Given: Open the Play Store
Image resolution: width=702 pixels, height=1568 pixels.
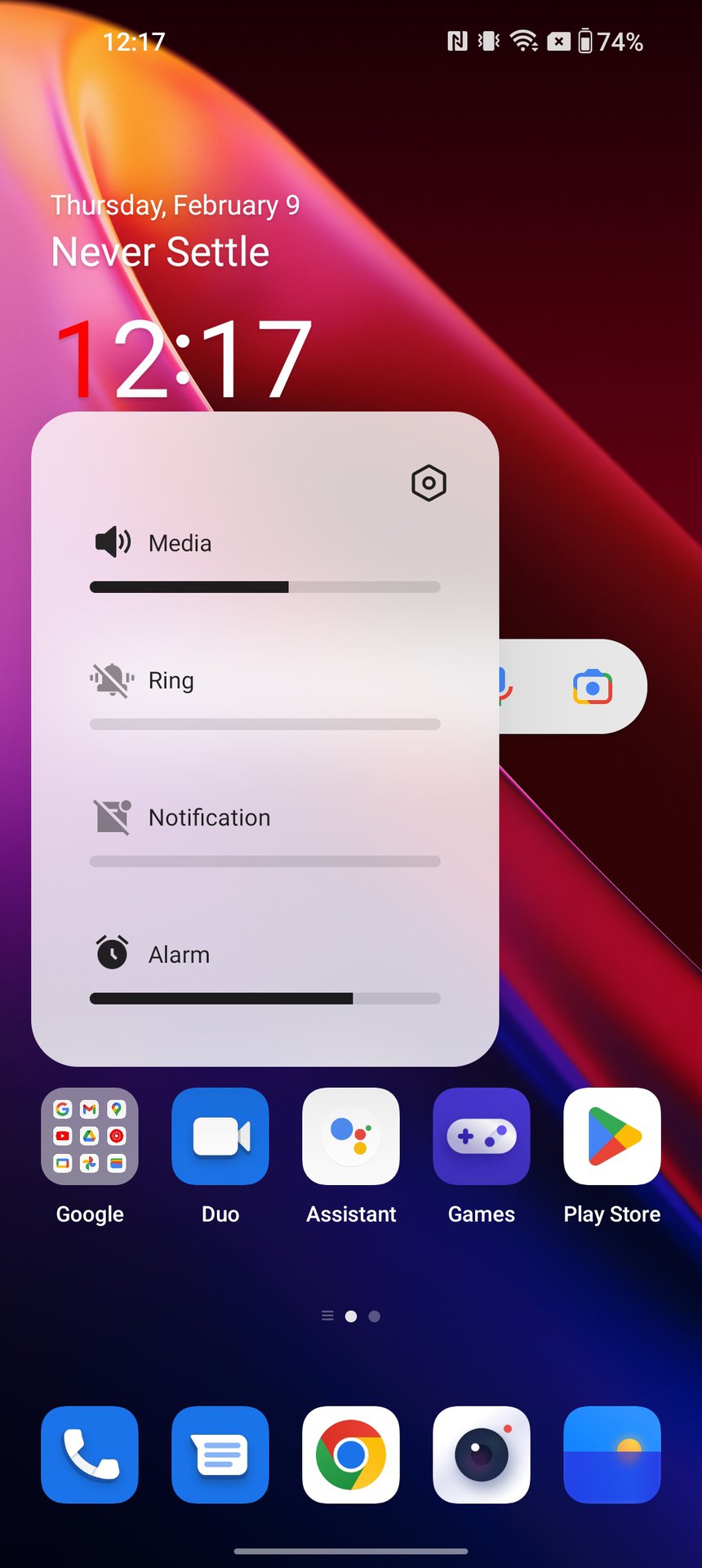Looking at the screenshot, I should click(x=612, y=1136).
